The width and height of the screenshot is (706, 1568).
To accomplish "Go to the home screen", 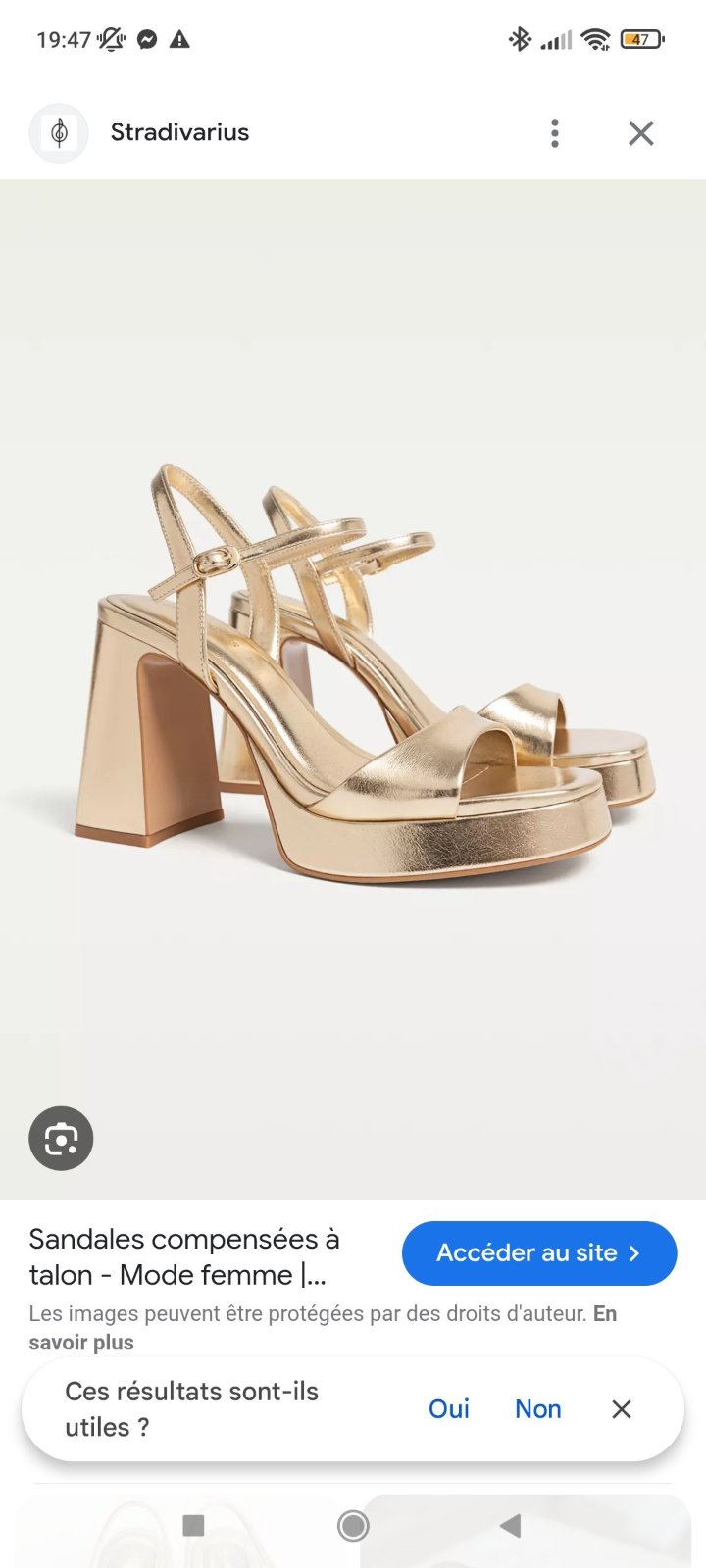I will 353,1525.
